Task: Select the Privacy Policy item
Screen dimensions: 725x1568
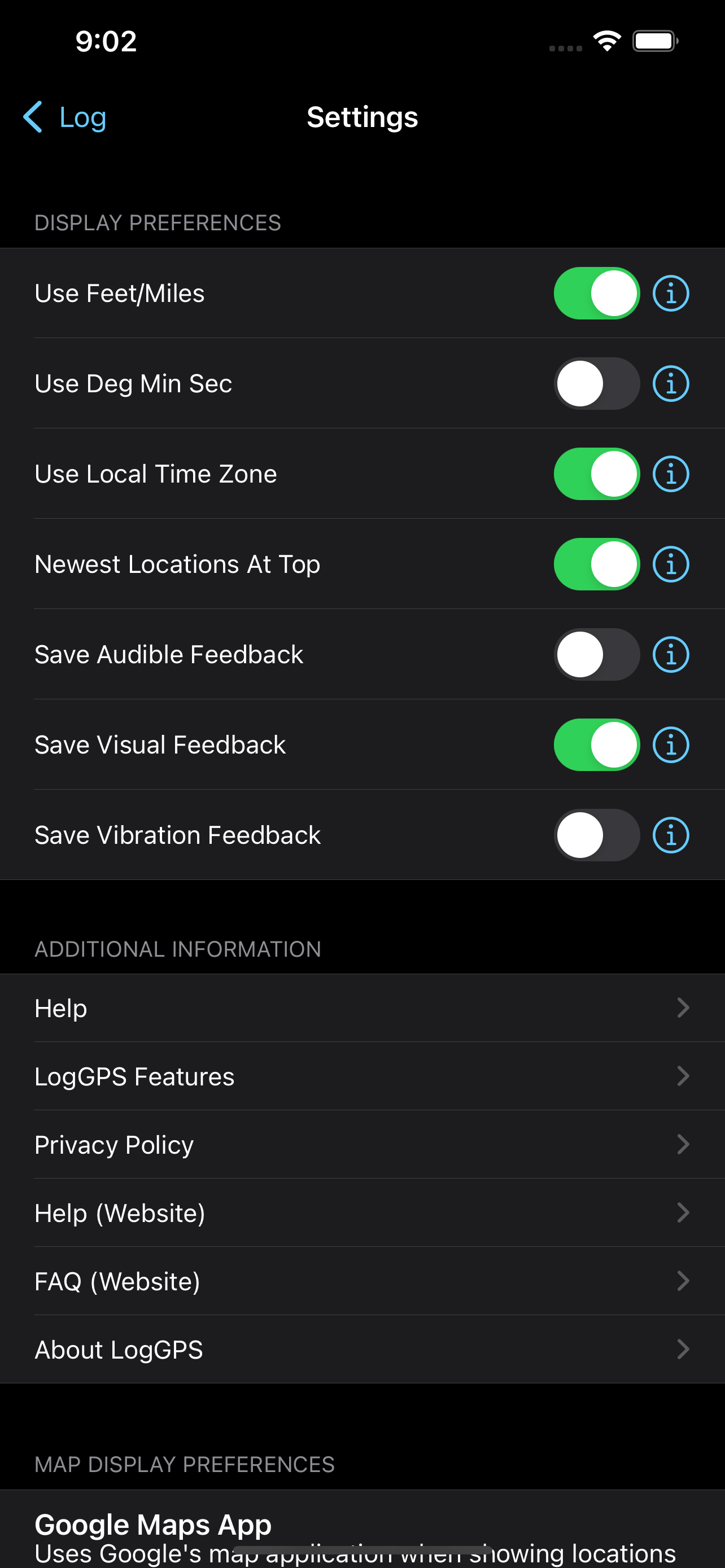Action: tap(362, 1144)
